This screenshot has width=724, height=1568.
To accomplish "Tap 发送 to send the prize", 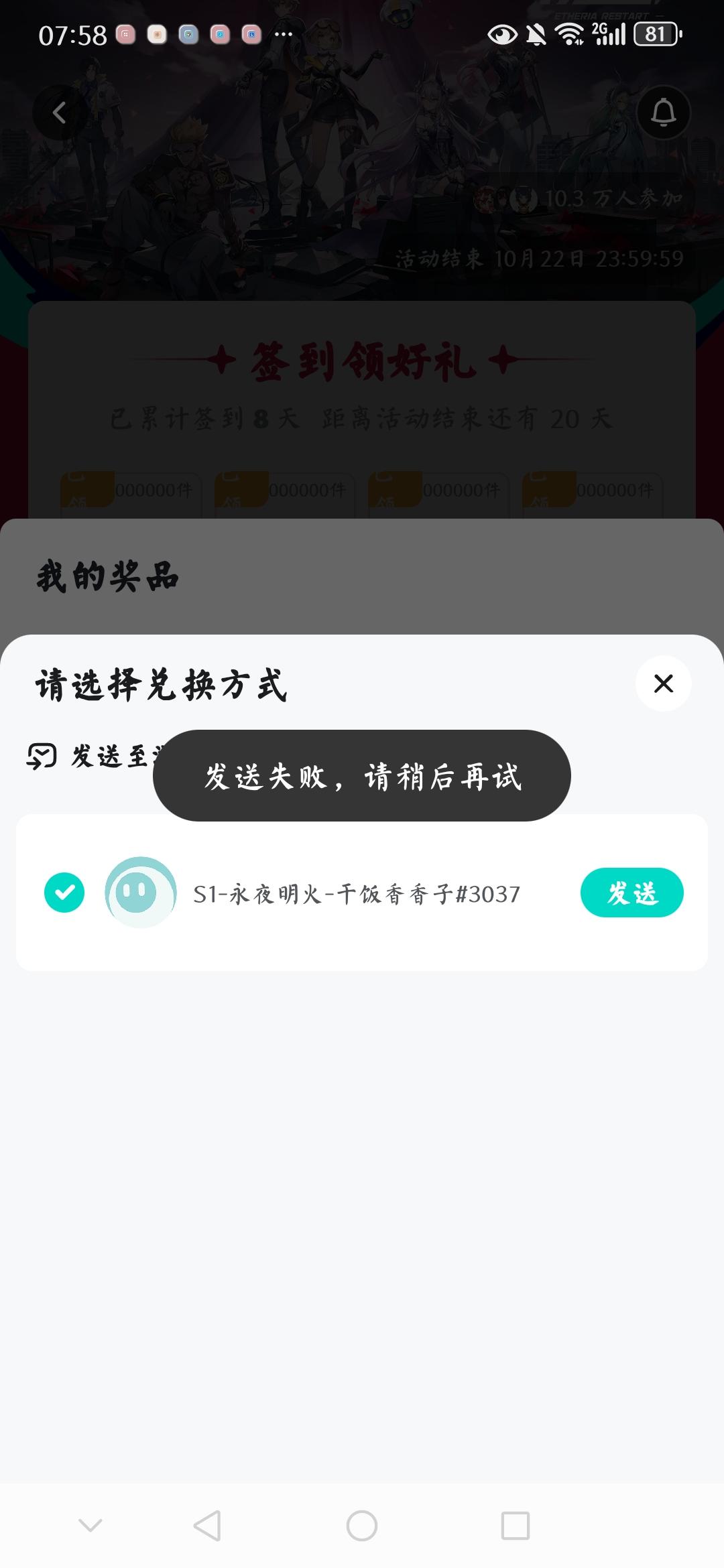I will tap(631, 892).
